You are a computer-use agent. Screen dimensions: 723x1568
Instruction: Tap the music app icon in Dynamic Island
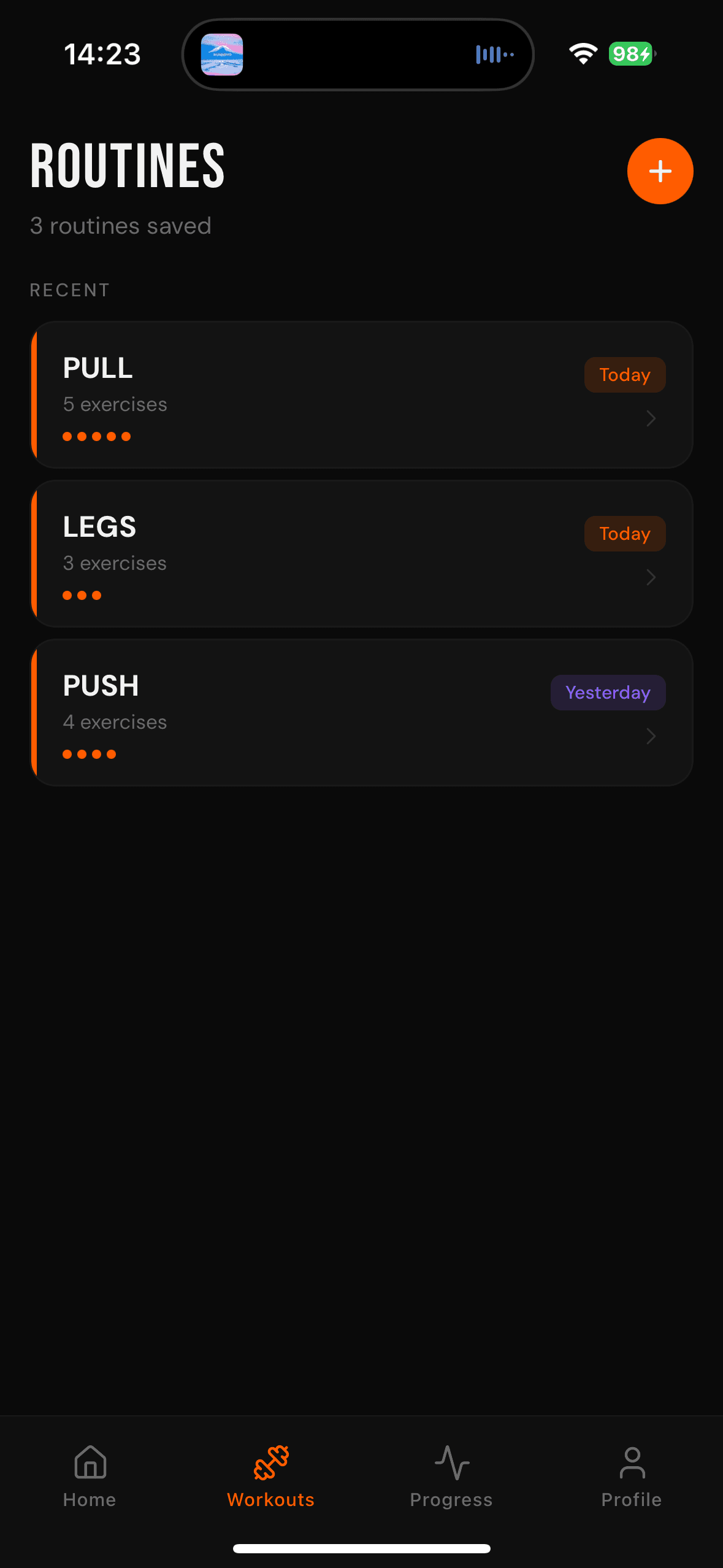click(221, 55)
